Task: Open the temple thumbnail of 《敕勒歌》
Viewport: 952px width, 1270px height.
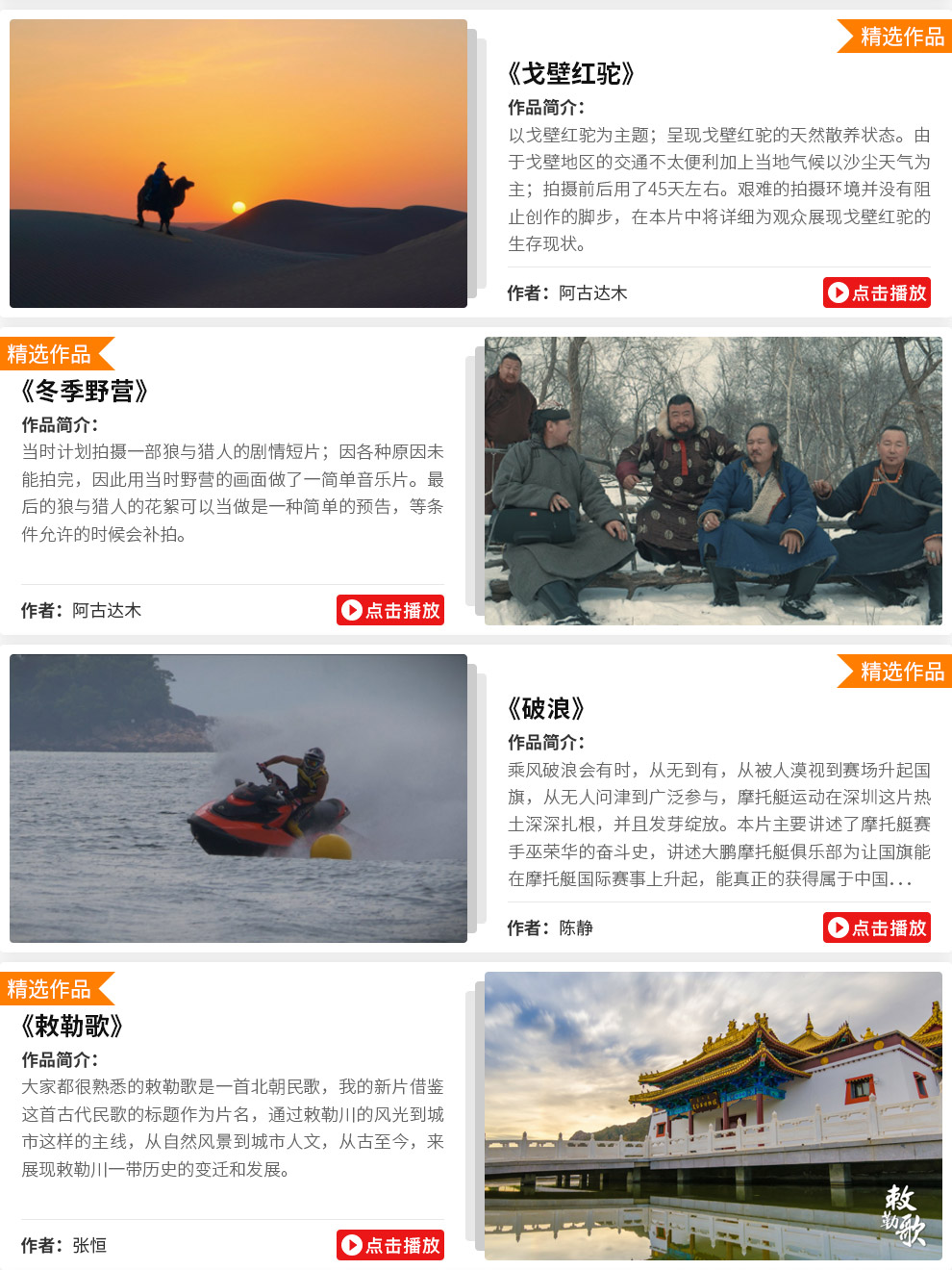Action: click(x=713, y=1116)
